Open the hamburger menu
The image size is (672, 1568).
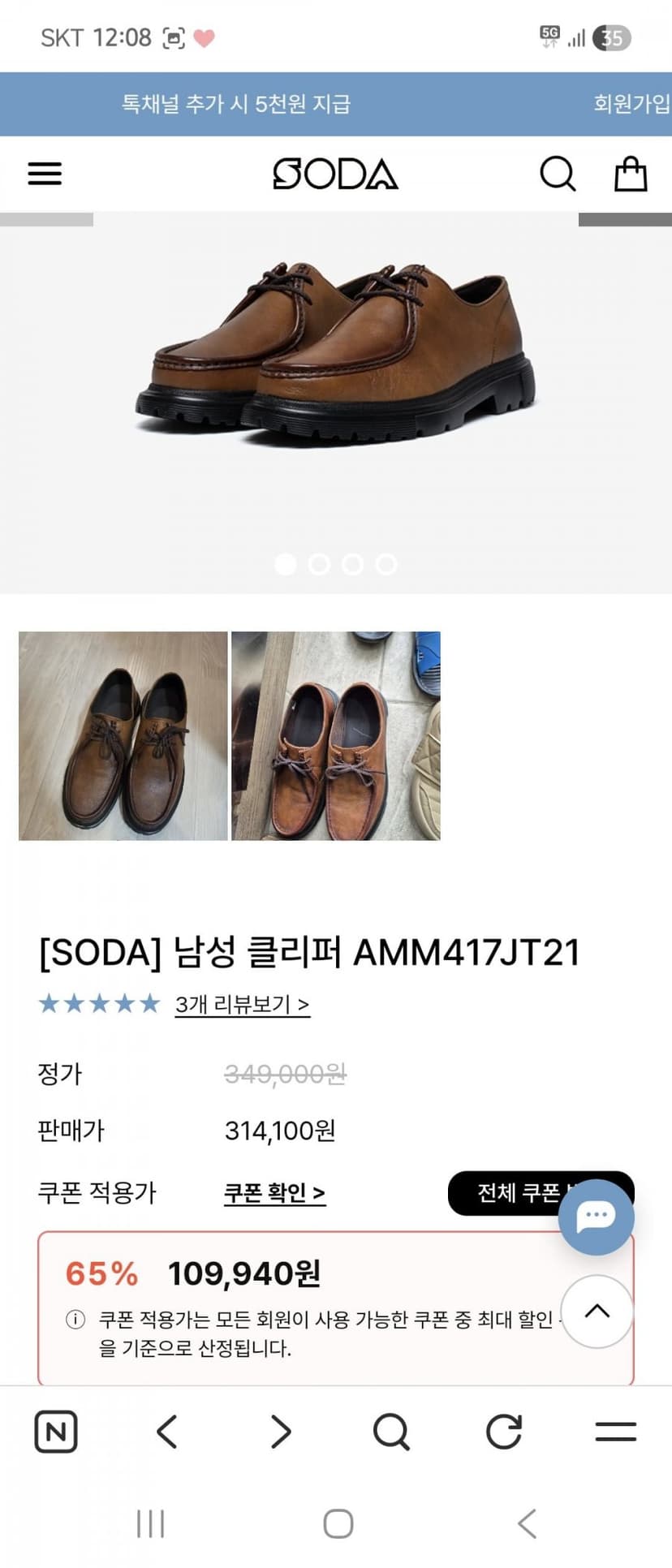(45, 174)
